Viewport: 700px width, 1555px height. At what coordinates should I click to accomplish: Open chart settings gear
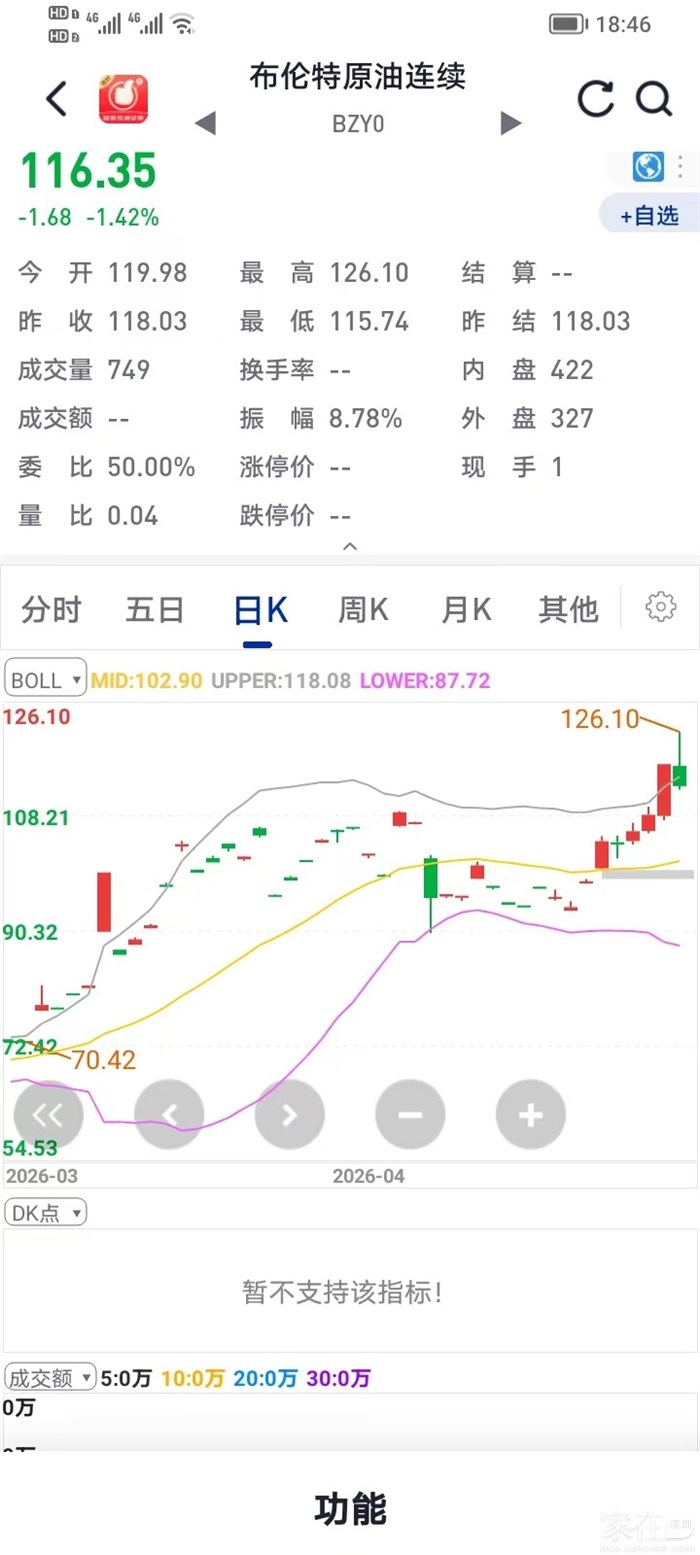(x=660, y=607)
